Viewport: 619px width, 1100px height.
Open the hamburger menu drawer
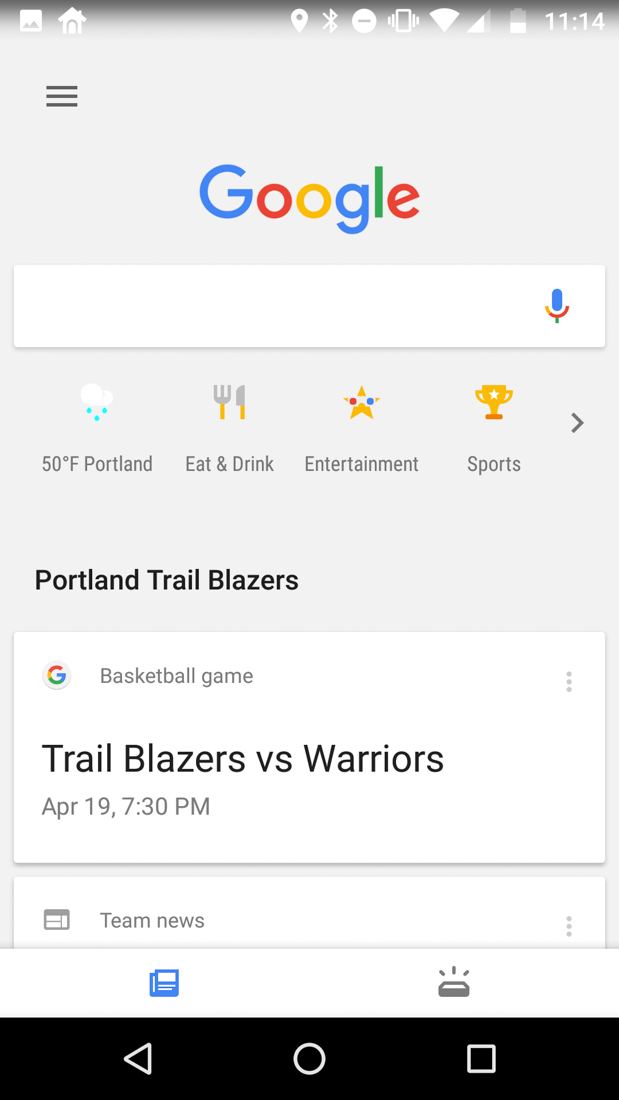click(62, 96)
